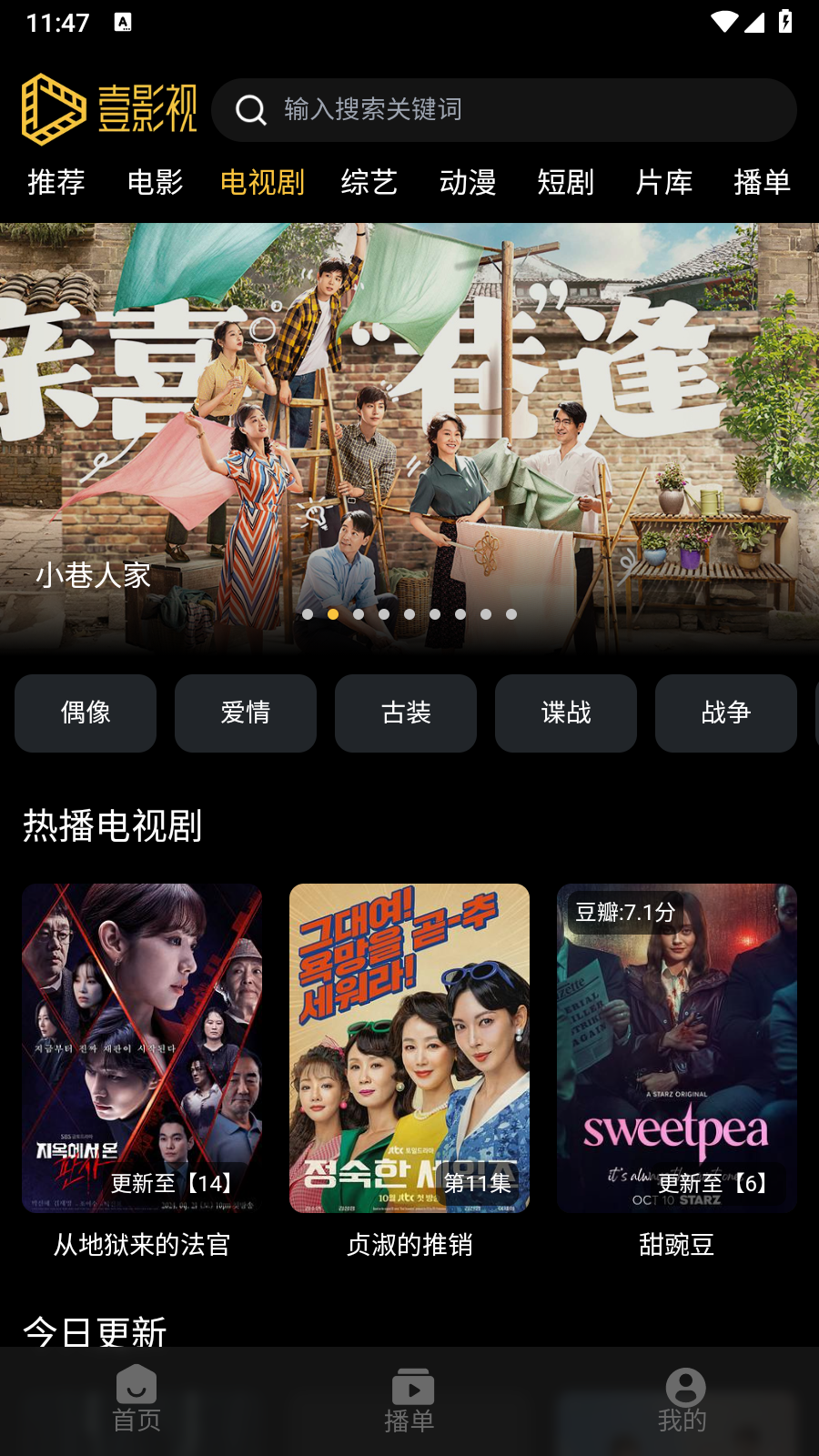Tap the magnifier icon in the search bar
This screenshot has height=1456, width=819.
tap(249, 111)
